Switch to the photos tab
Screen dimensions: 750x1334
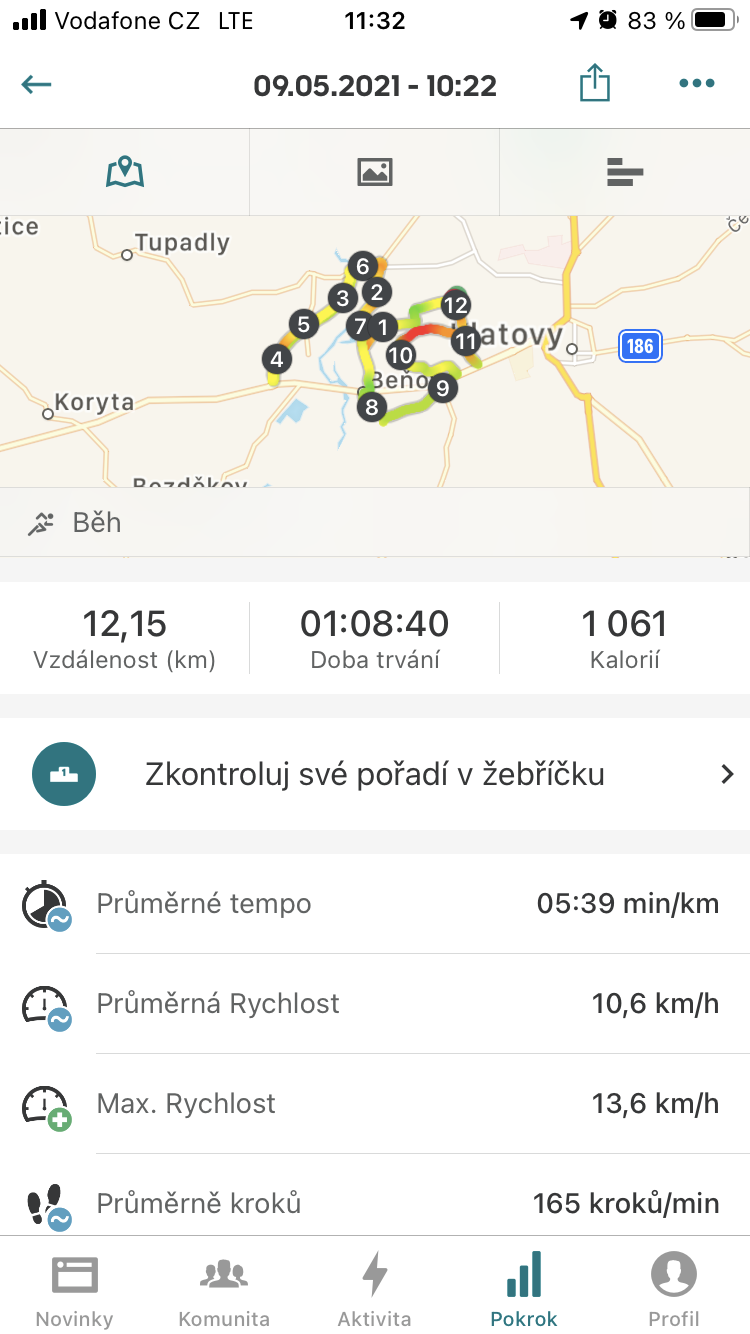point(375,172)
